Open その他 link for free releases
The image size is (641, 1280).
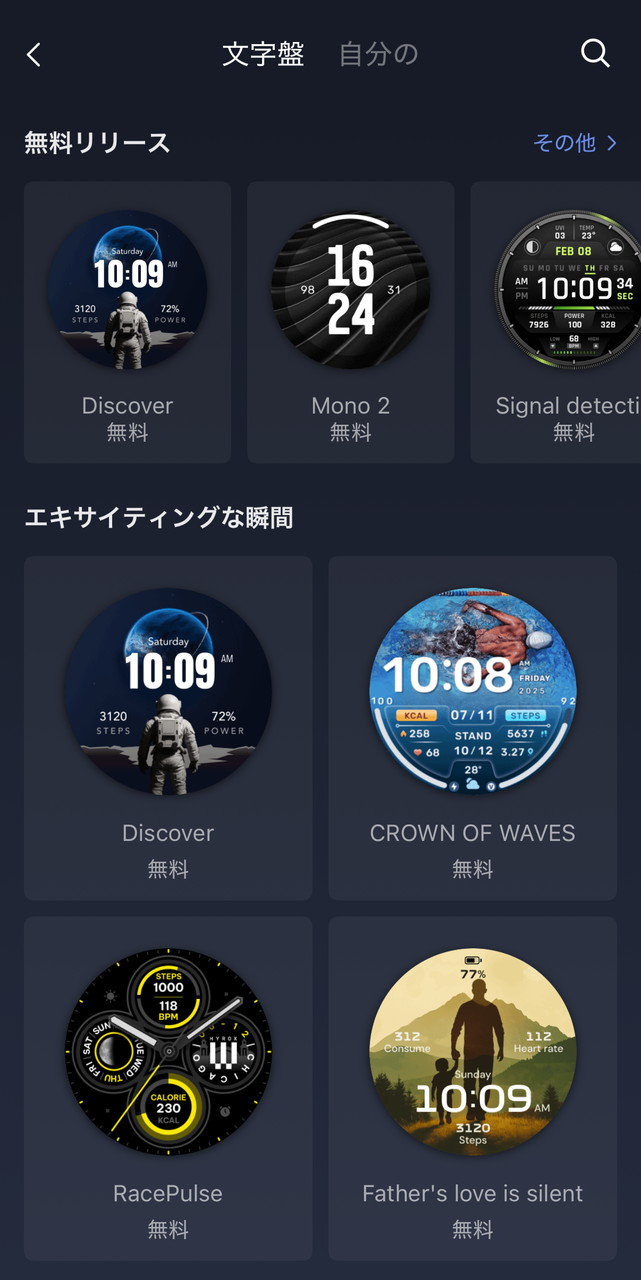tap(575, 143)
